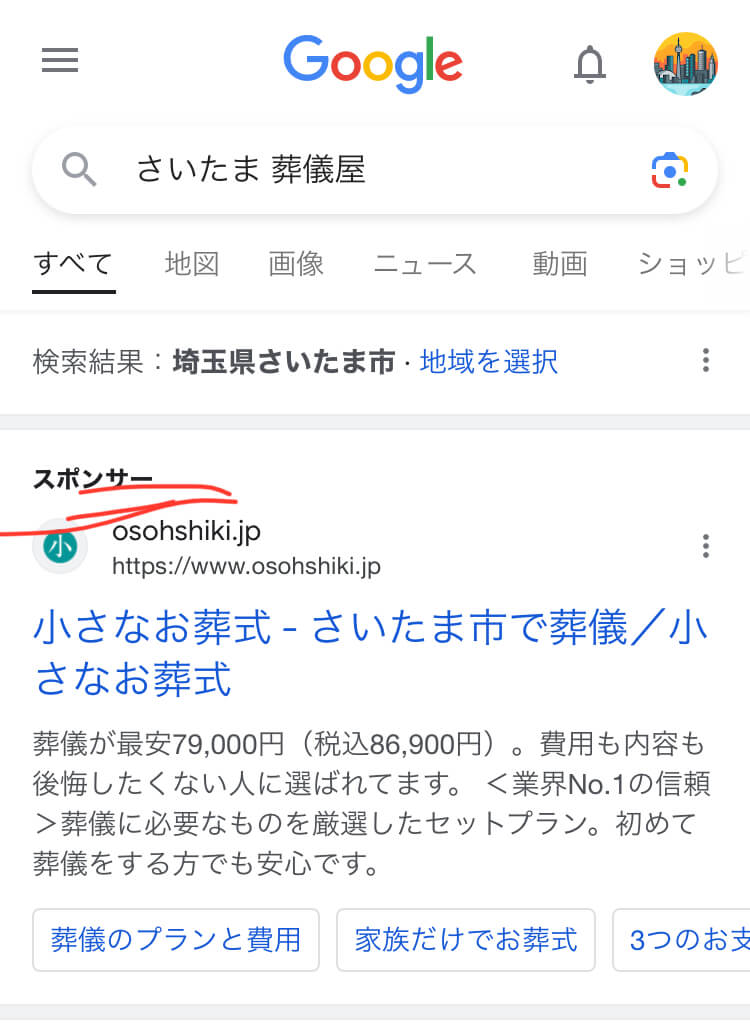This screenshot has height=1034, width=750.
Task: Open the 葬儀のプランと費用 sitelink
Action: click(x=176, y=940)
